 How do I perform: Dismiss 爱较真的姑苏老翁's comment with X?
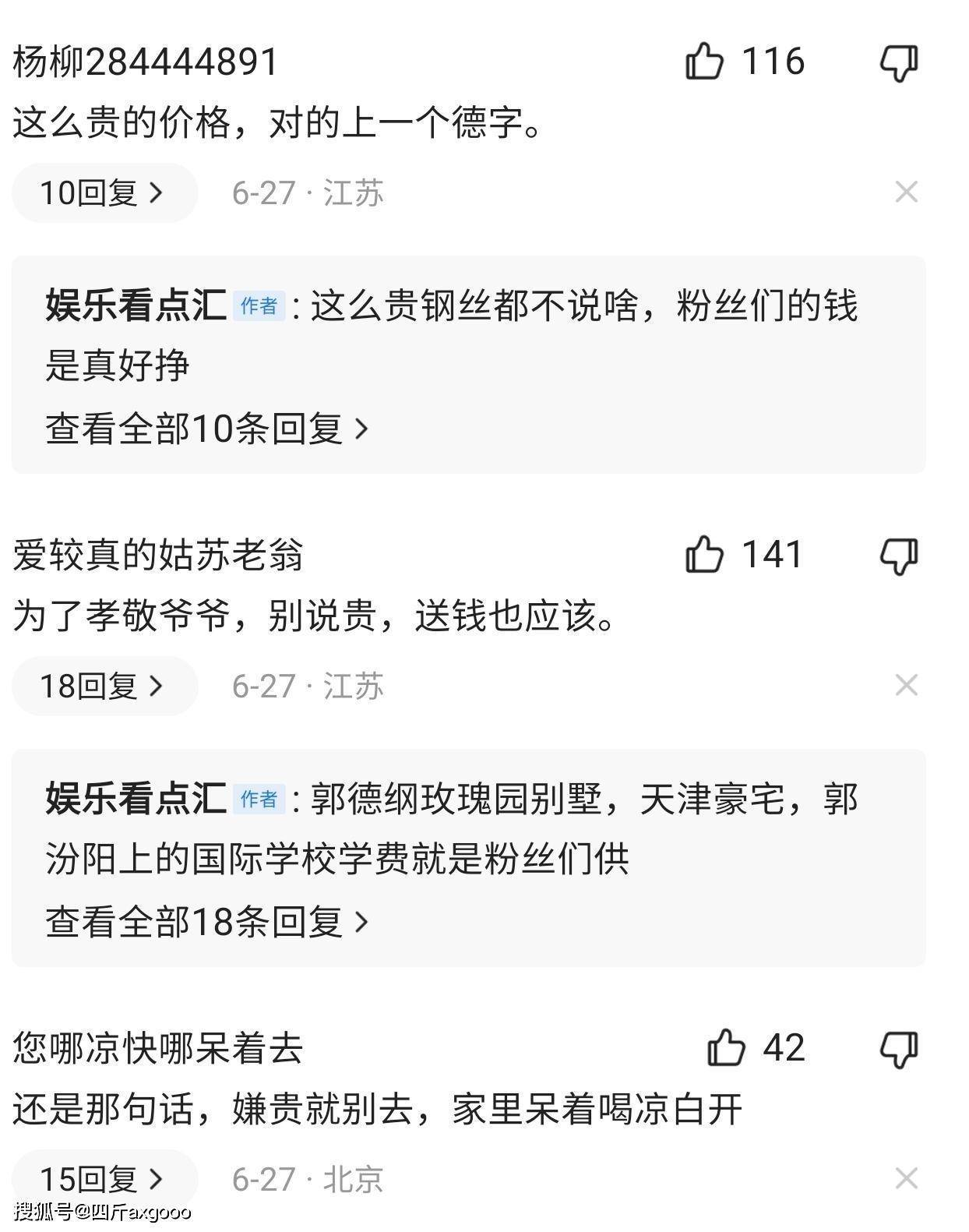(x=906, y=685)
